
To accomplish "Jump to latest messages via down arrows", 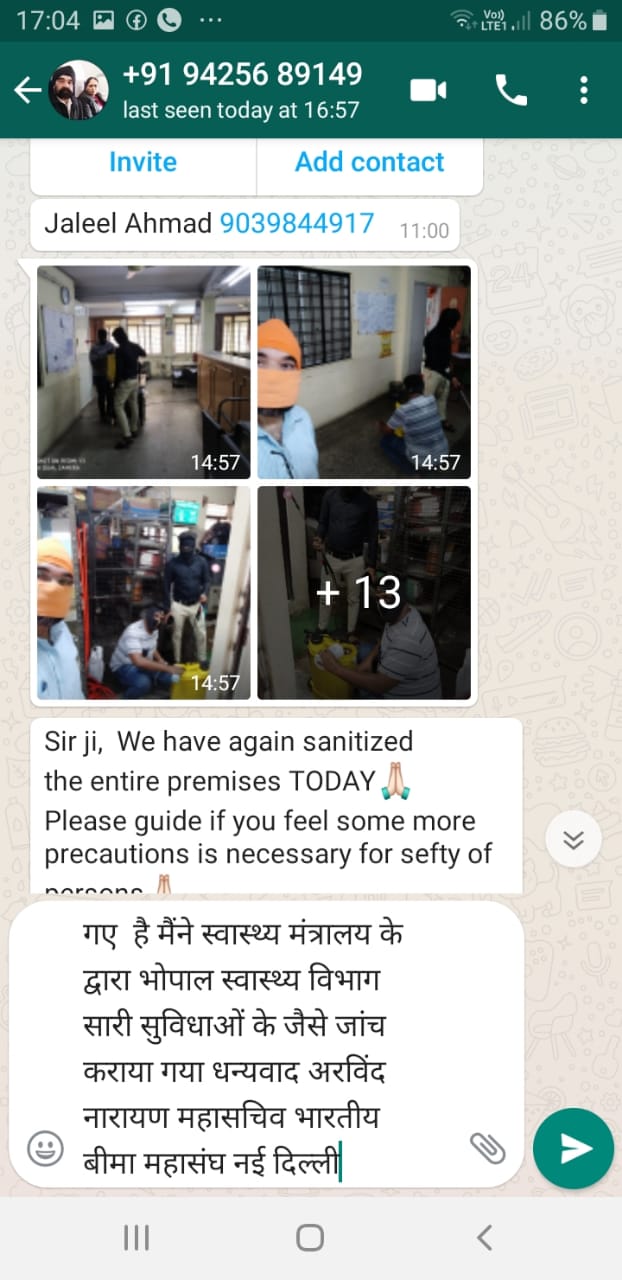I will point(573,839).
